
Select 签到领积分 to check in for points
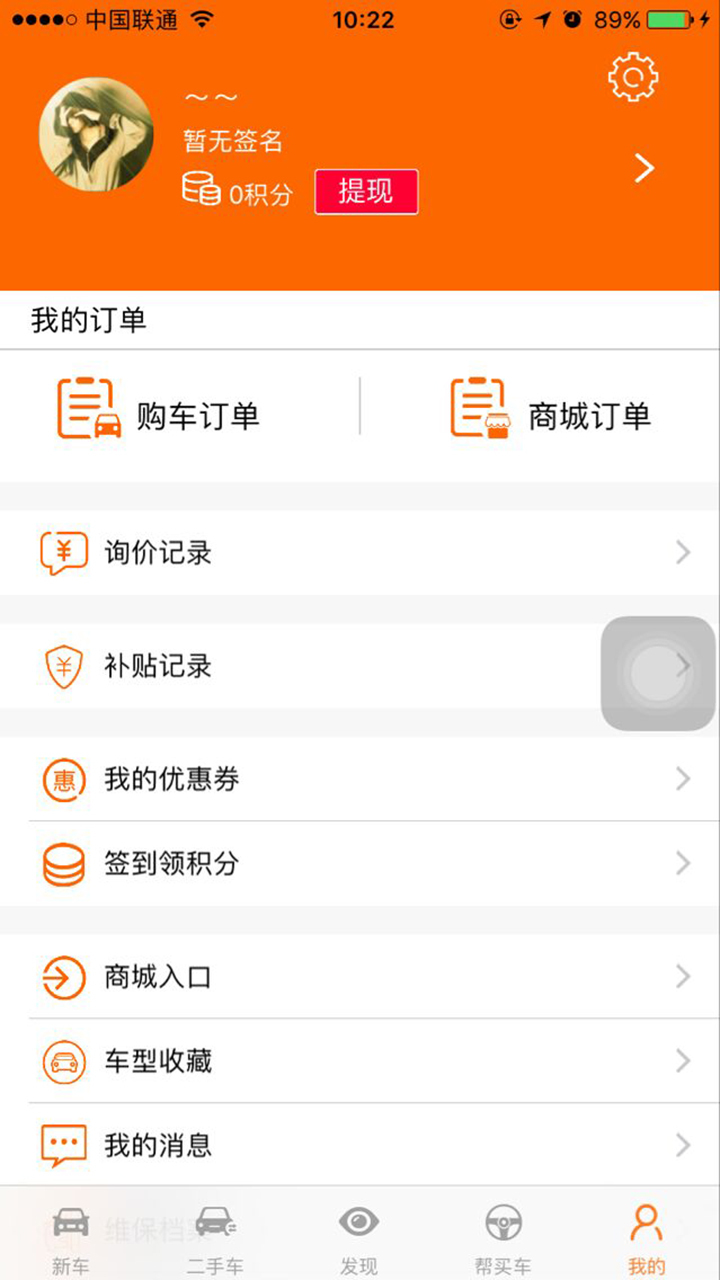point(360,863)
